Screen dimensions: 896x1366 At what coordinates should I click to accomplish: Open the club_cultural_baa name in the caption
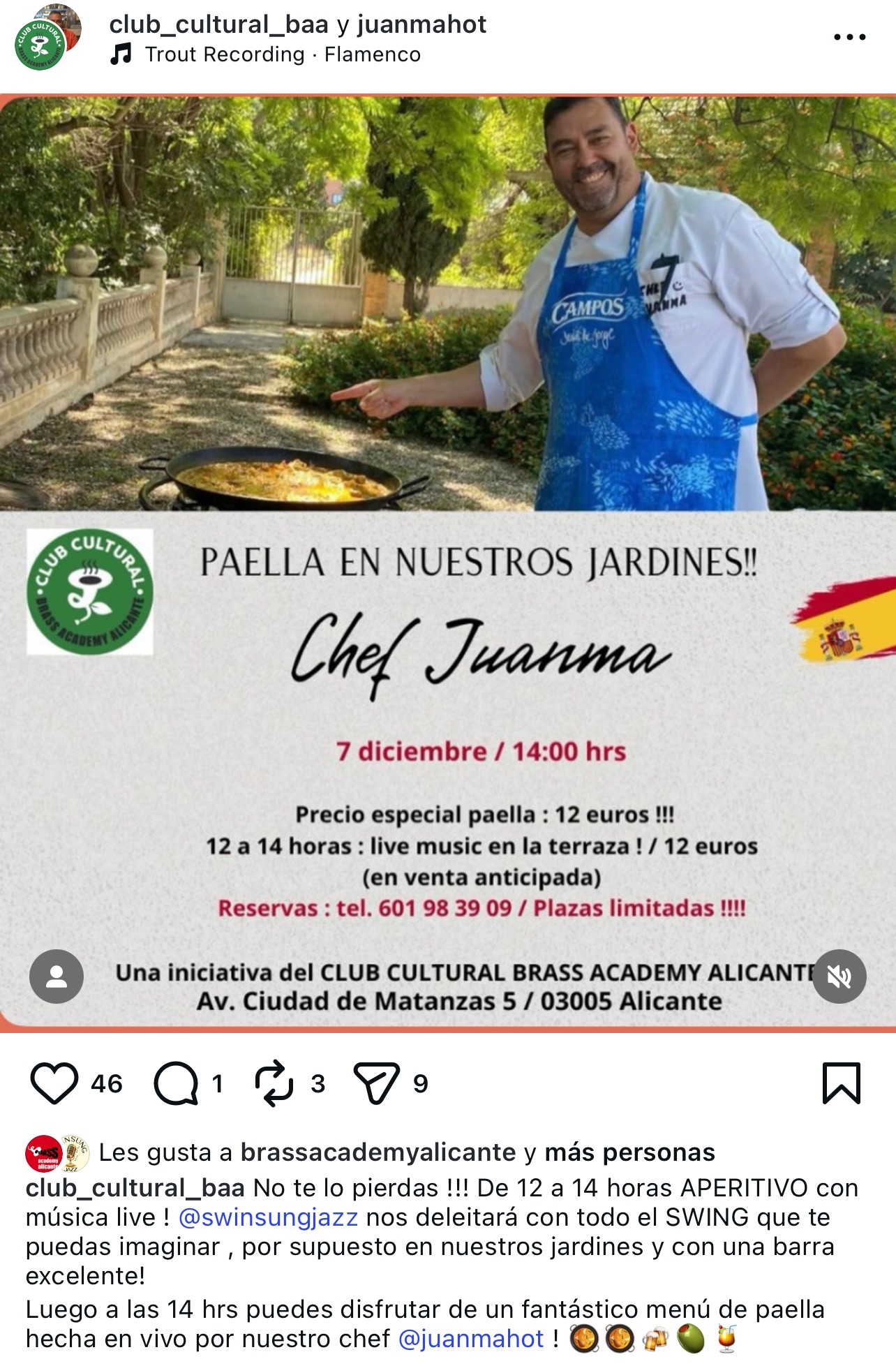pyautogui.click(x=135, y=1188)
